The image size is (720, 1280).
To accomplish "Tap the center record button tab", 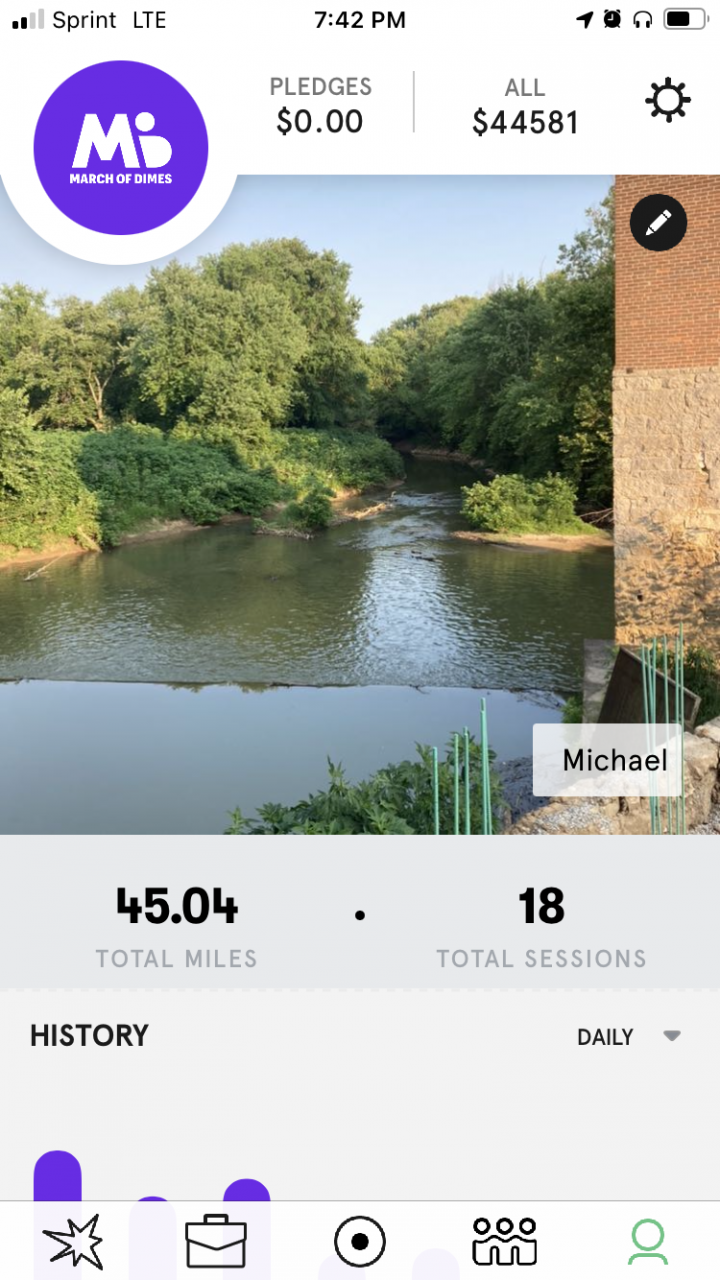I will pyautogui.click(x=359, y=1241).
